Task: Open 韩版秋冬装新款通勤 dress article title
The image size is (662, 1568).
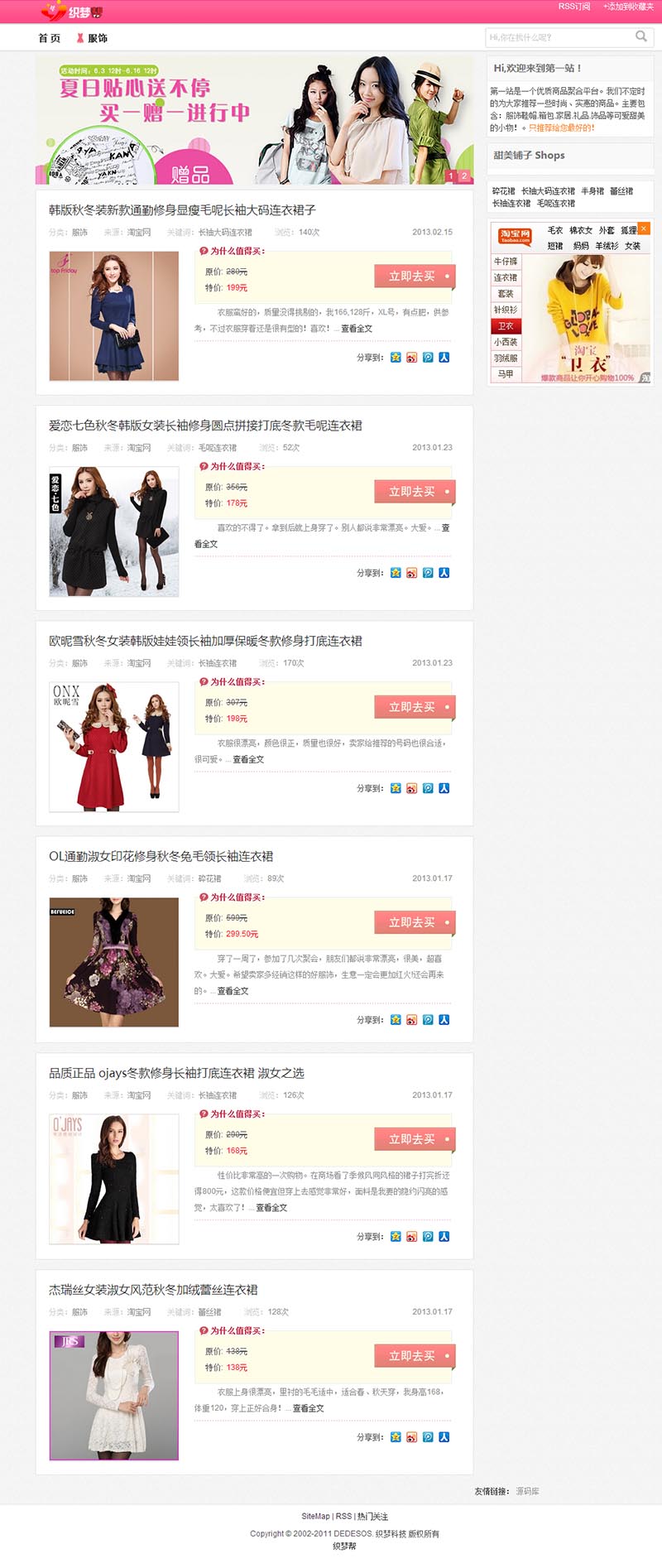Action: 182,210
